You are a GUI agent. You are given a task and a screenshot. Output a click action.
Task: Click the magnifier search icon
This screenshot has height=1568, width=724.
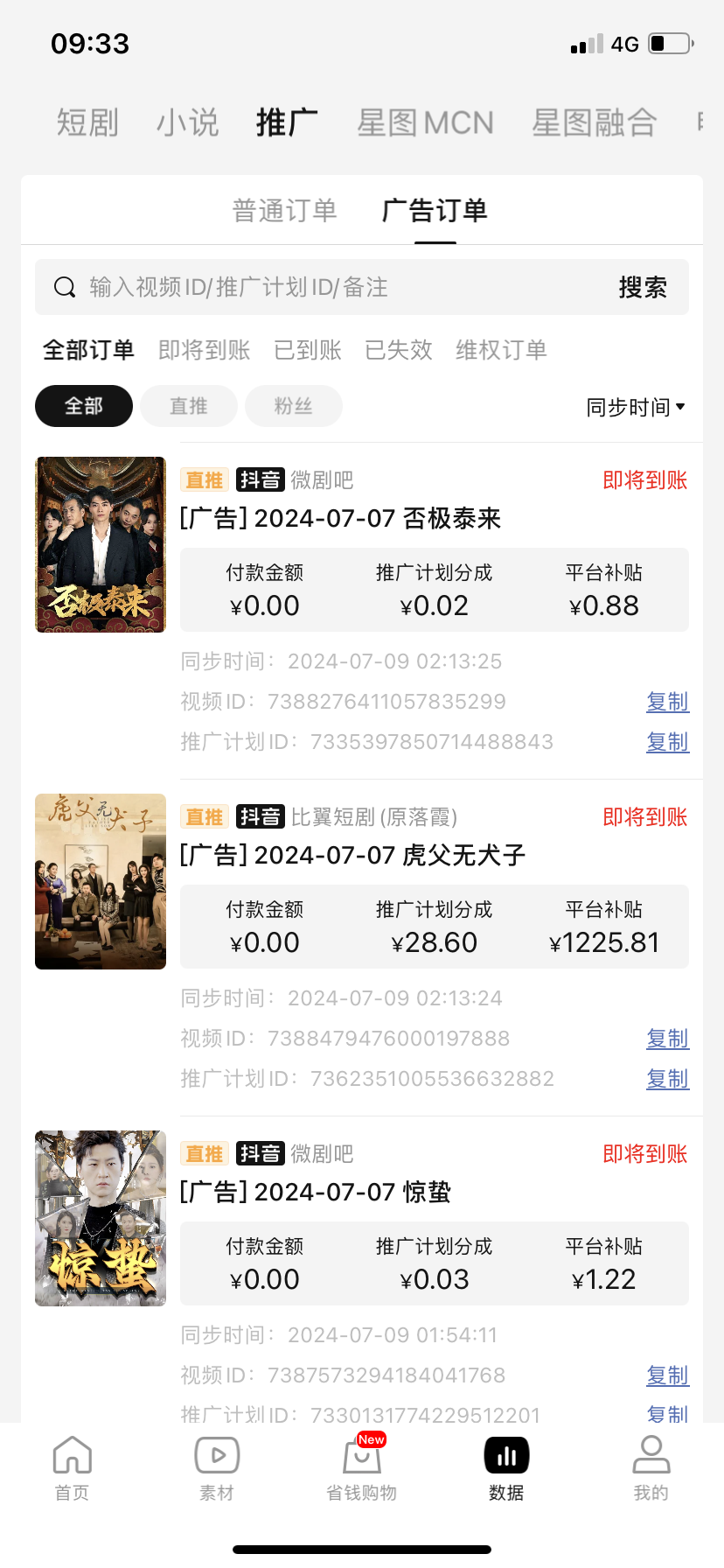[x=65, y=286]
